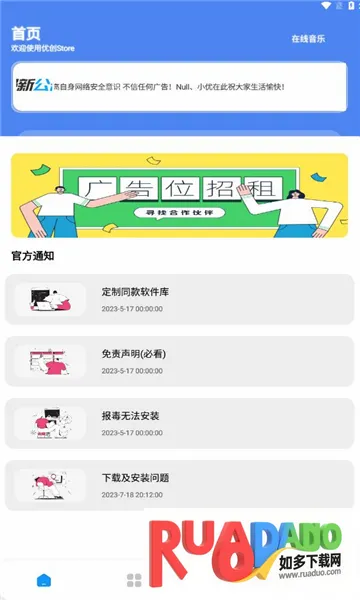Image resolution: width=360 pixels, height=600 pixels.
Task: Open the 广告位招租 banner
Action: click(179, 196)
